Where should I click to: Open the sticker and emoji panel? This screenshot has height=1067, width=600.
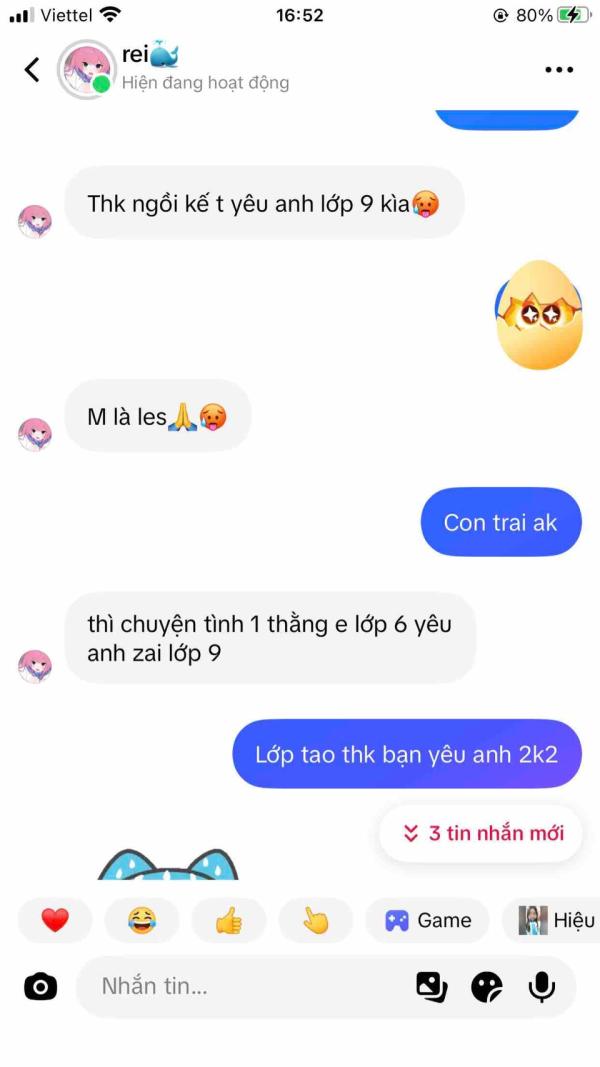pos(486,986)
